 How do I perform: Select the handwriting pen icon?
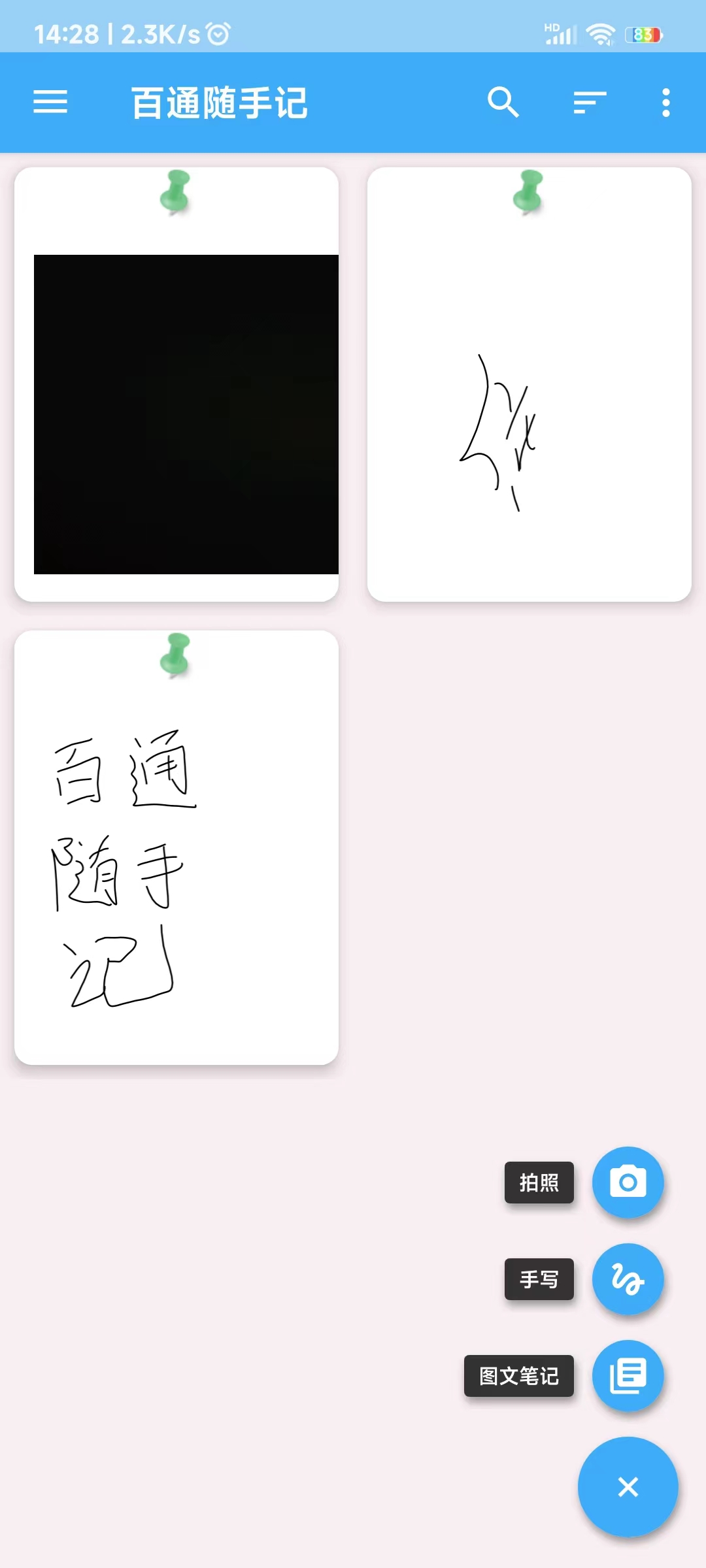628,1280
